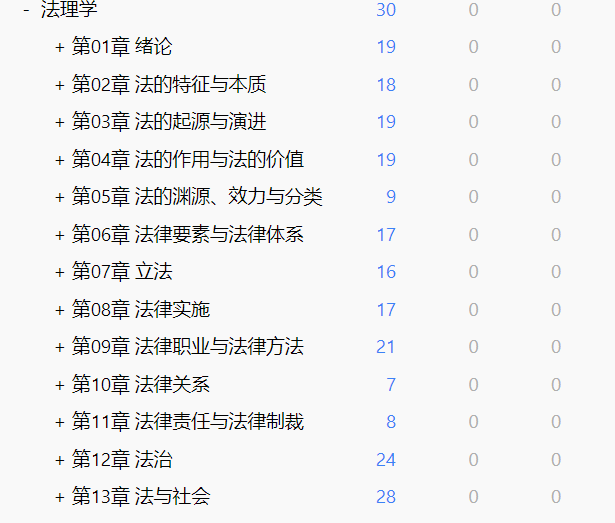Collapse the 法理学 section
Viewport: 615px width, 523px height.
[x=26, y=9]
